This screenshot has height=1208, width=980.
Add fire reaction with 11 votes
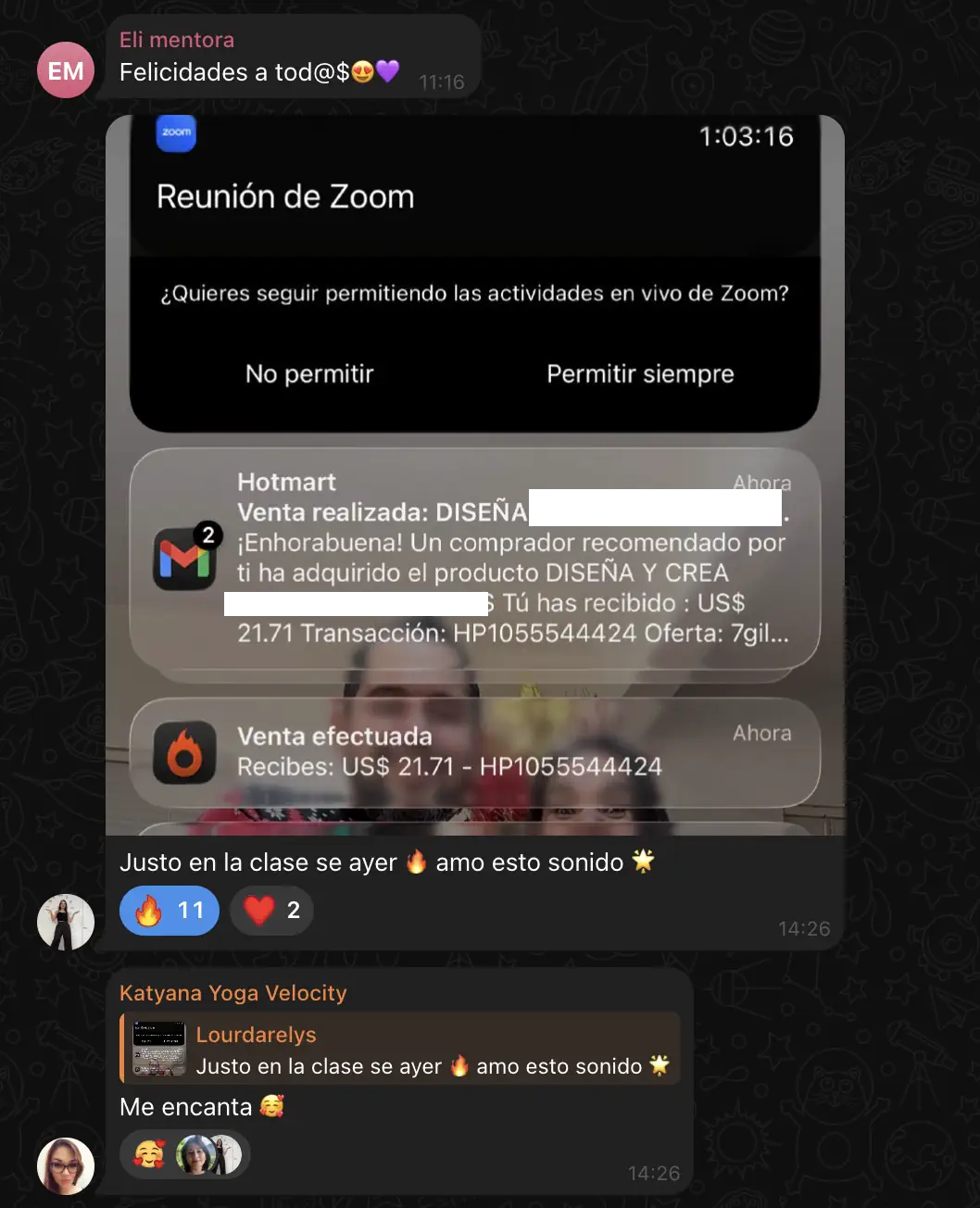click(169, 911)
